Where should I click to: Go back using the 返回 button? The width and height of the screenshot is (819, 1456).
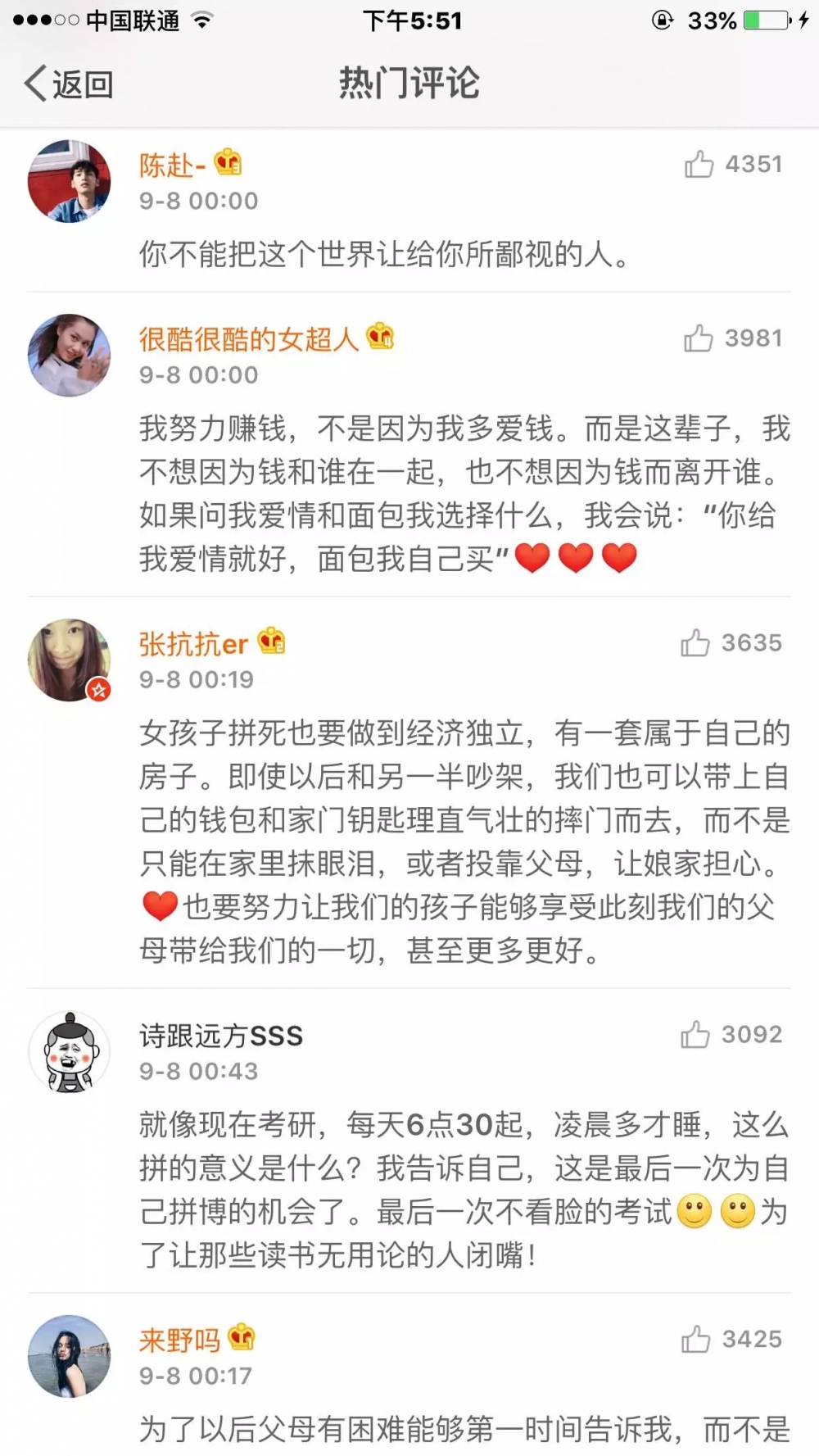(69, 84)
